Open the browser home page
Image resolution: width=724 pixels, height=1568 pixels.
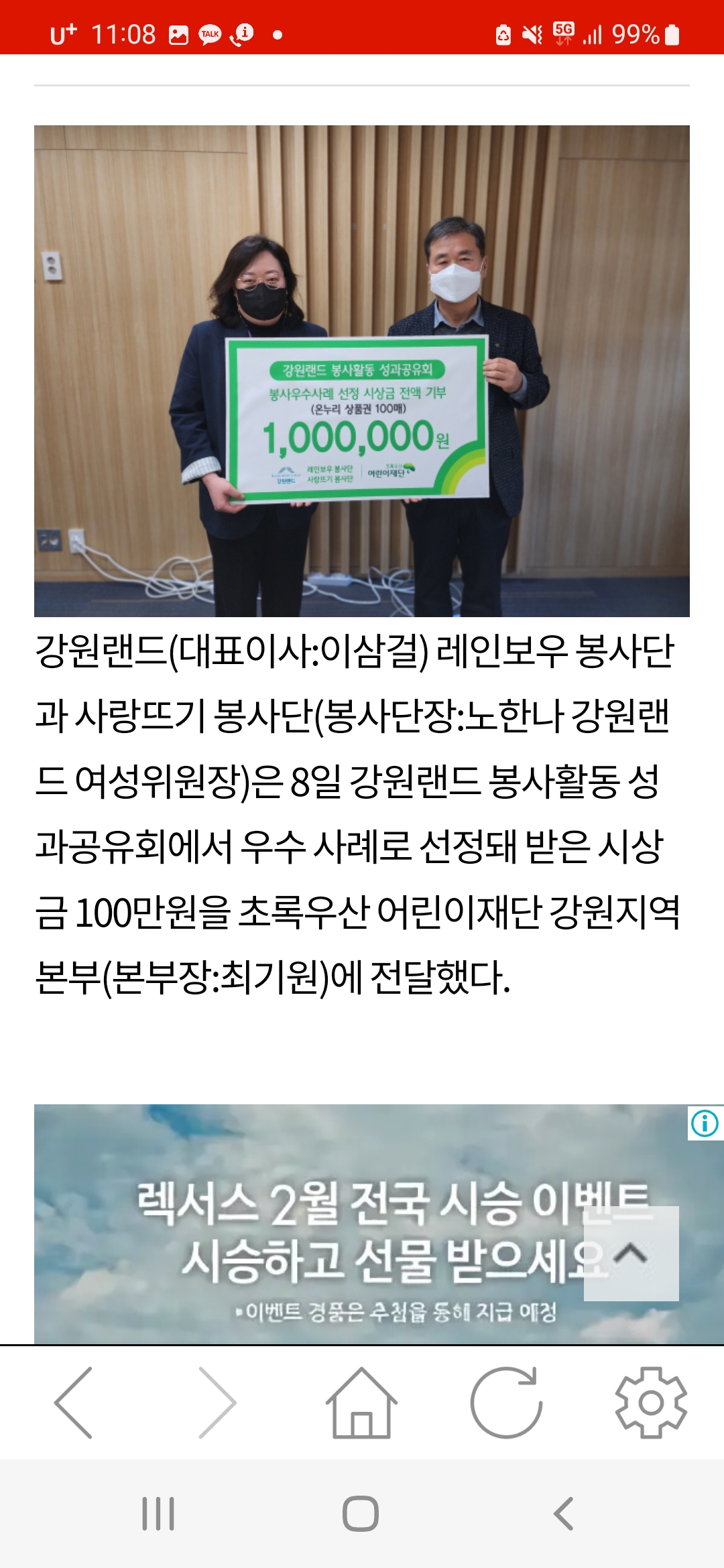361,1402
